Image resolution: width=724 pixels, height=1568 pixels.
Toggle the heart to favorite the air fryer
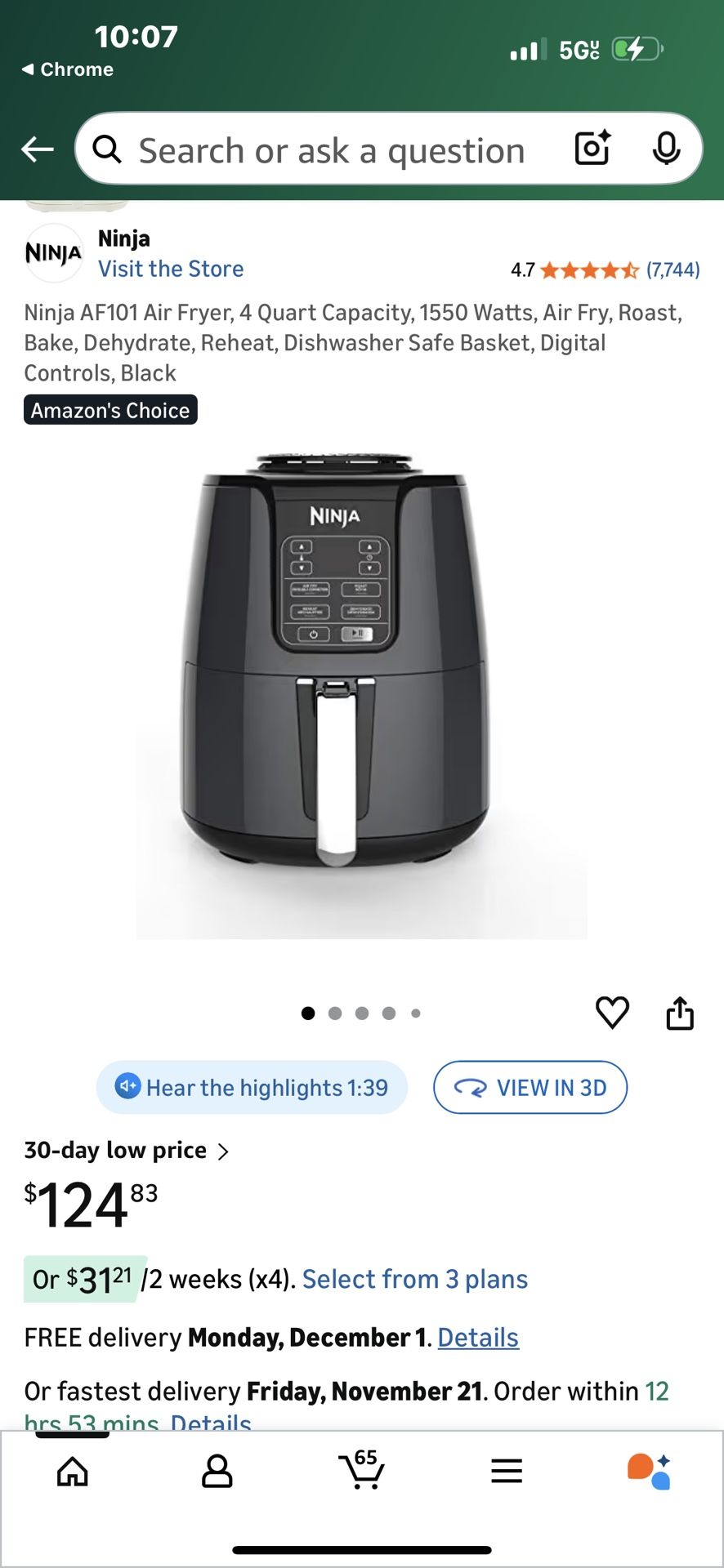tap(611, 1013)
